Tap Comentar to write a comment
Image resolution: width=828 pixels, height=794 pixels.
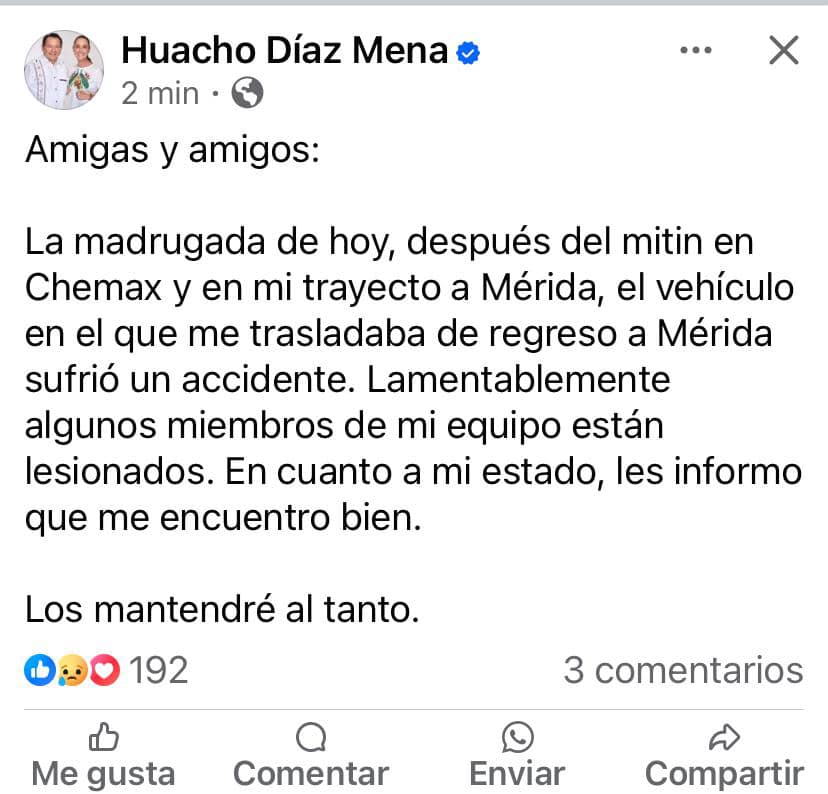pyautogui.click(x=311, y=756)
